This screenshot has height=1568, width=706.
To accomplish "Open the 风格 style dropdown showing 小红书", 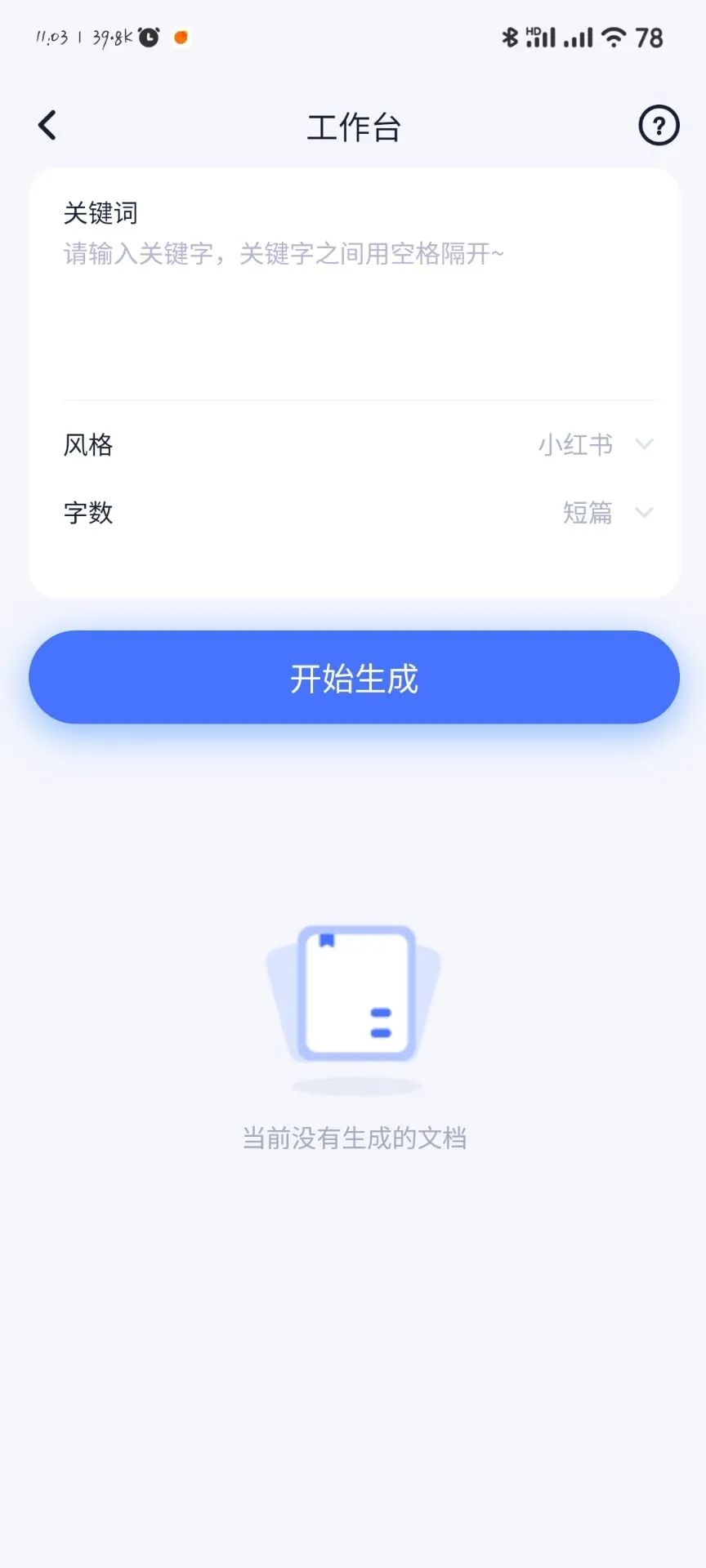I will 576,445.
